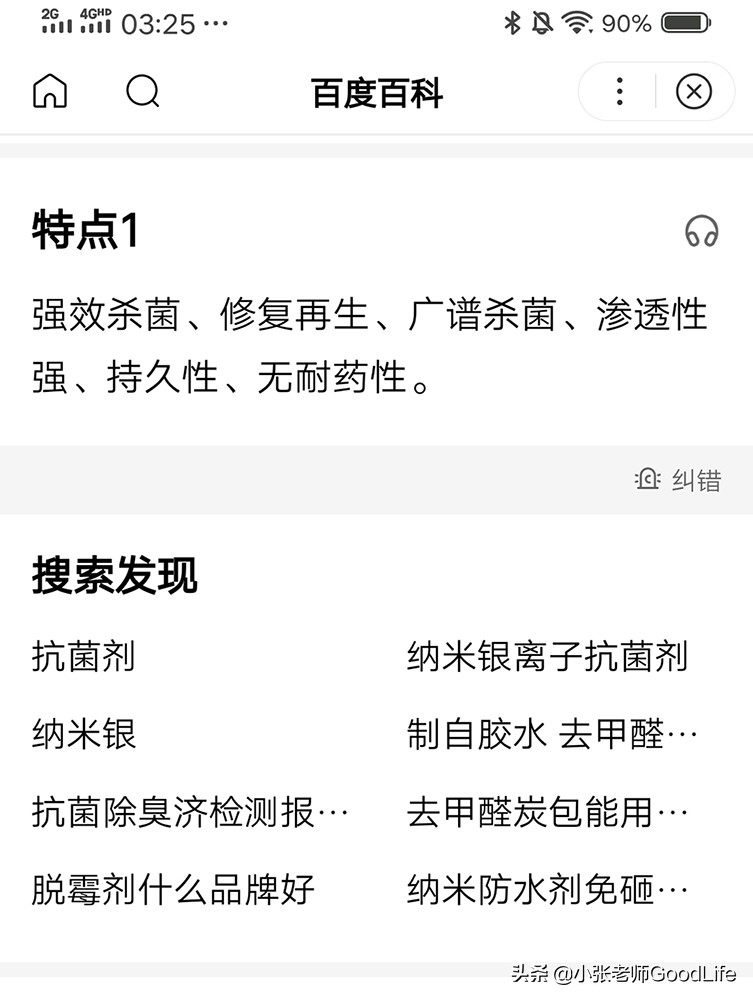Tap the circled close icon in top bar
This screenshot has height=1000, width=753.
point(692,91)
